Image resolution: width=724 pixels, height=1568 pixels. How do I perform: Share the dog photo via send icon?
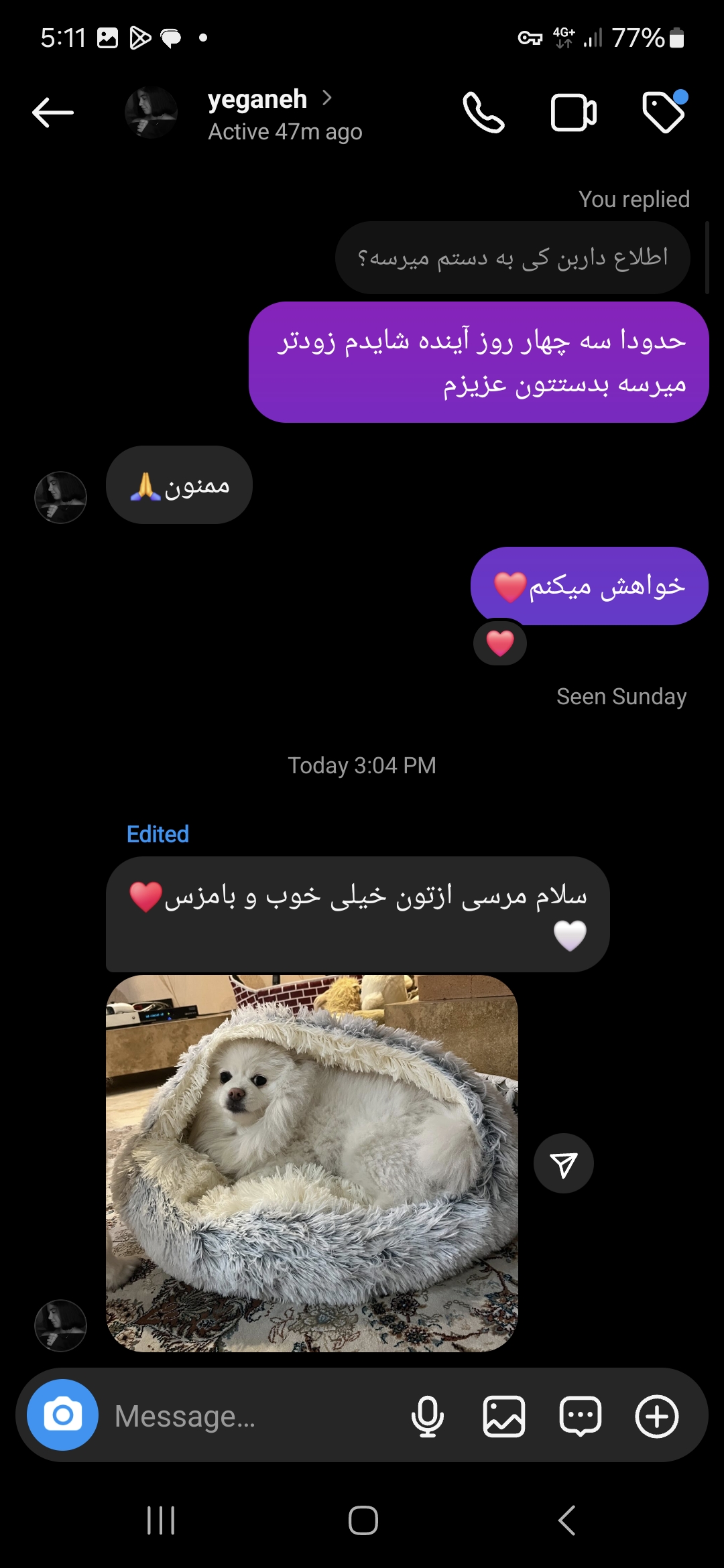(x=563, y=1163)
